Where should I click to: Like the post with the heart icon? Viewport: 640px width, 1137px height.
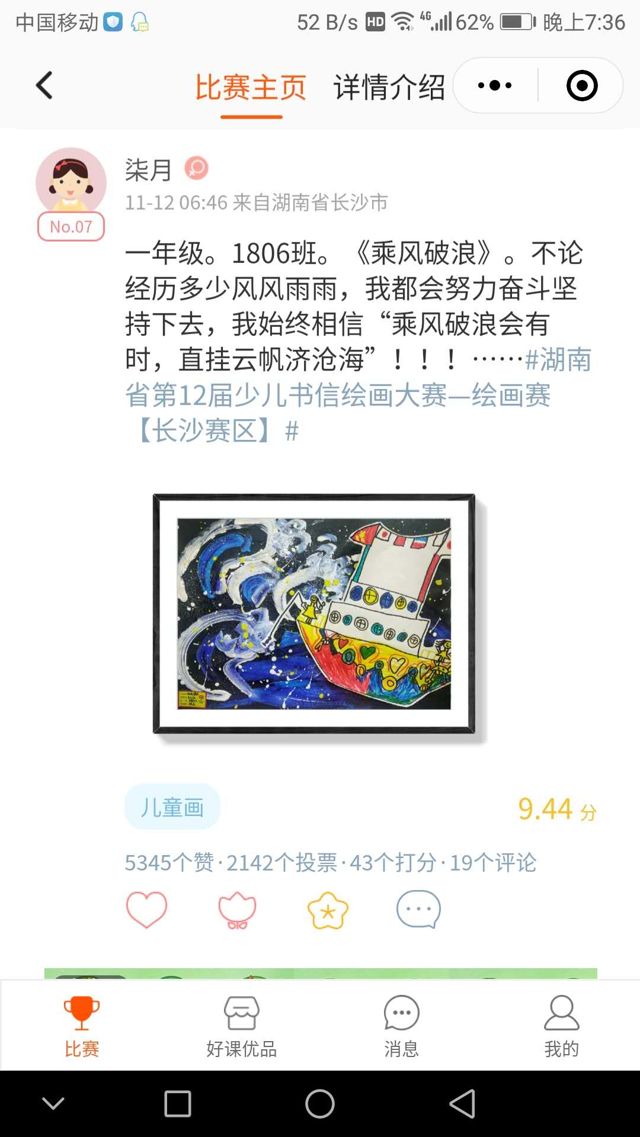(x=146, y=910)
